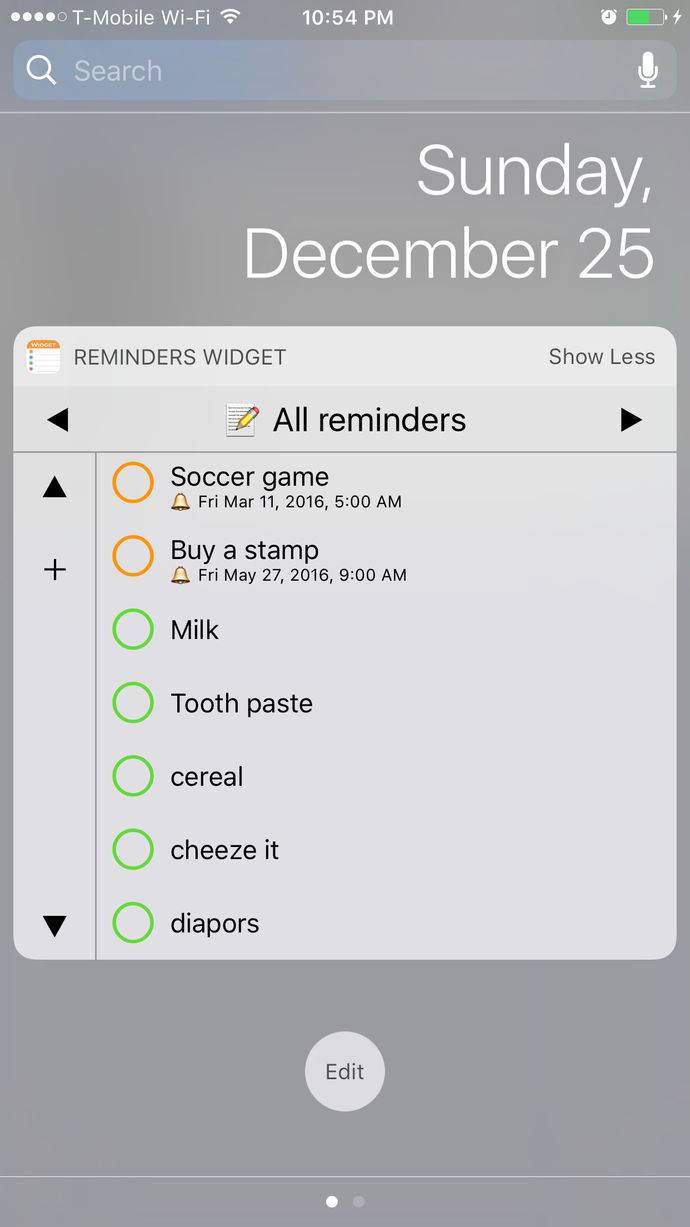Image resolution: width=690 pixels, height=1227 pixels.
Task: Complete the diapors reminder
Action: click(x=133, y=923)
